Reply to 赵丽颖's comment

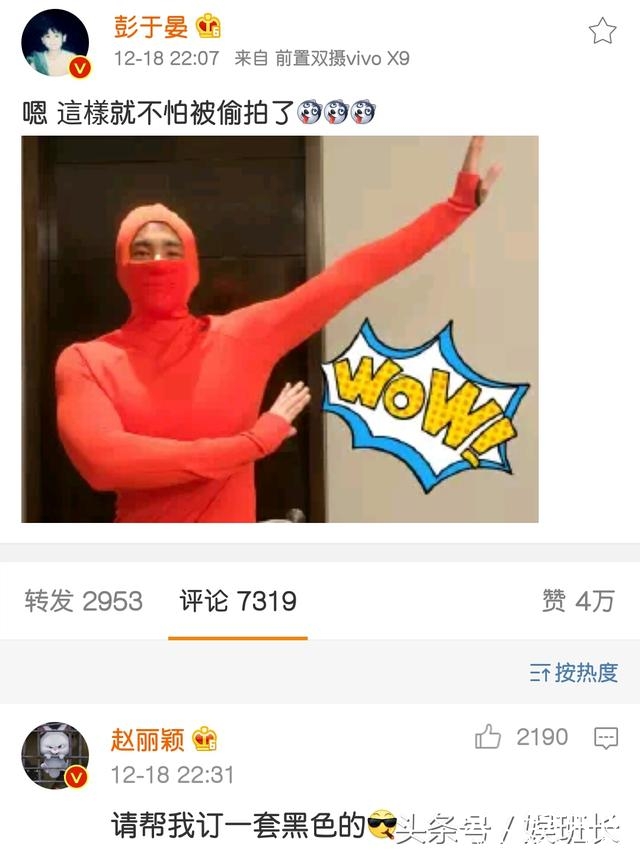606,738
